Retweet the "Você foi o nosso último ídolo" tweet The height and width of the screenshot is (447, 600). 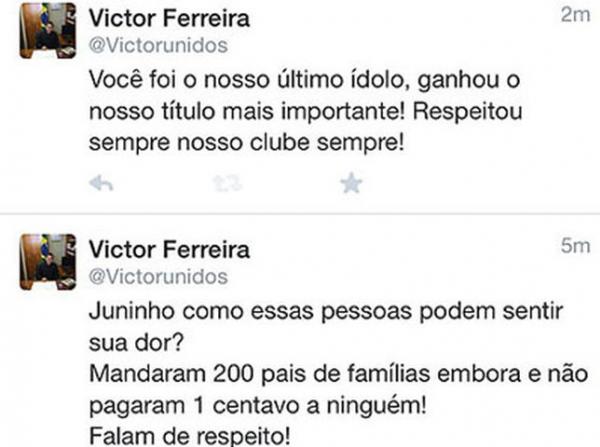point(229,182)
